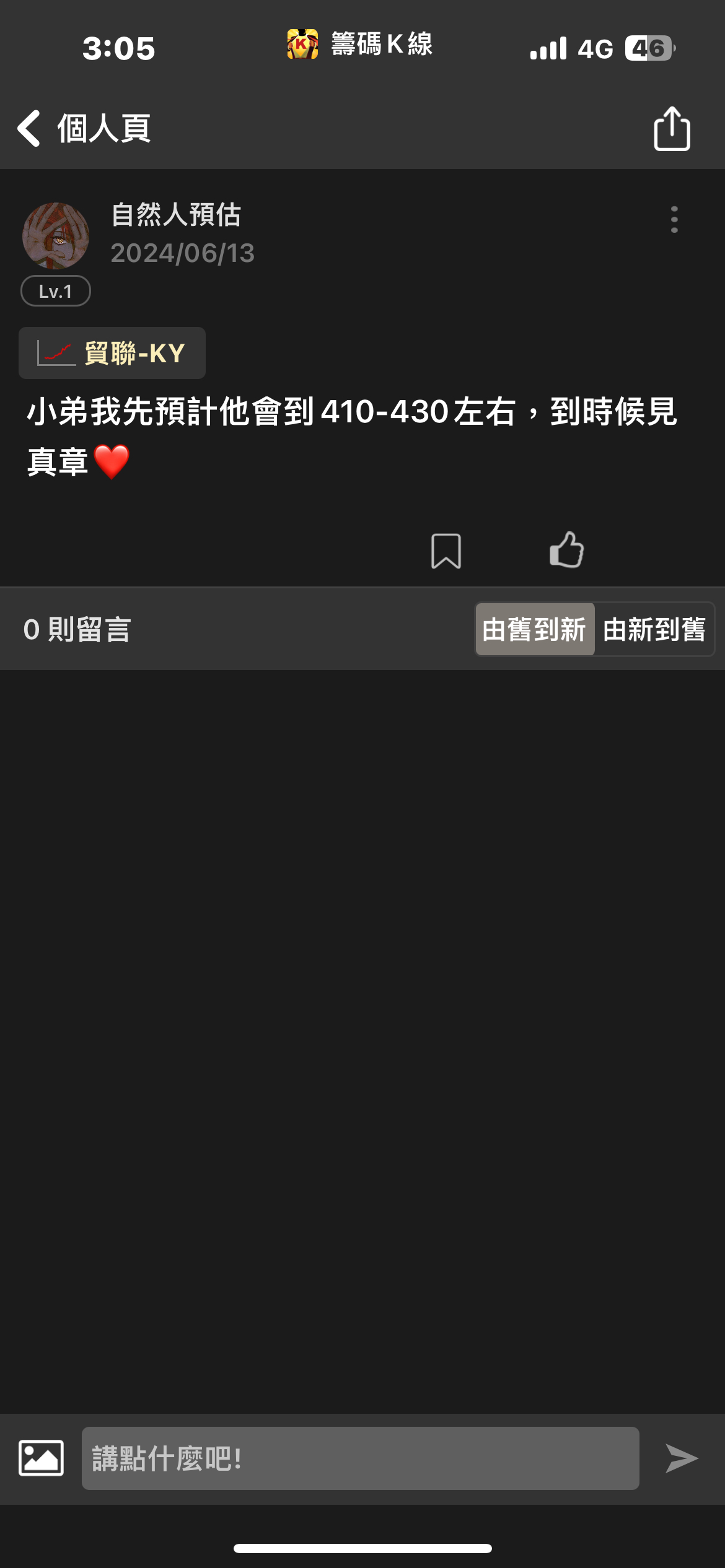
Task: Sort comments 由新到舊
Action: coord(654,629)
